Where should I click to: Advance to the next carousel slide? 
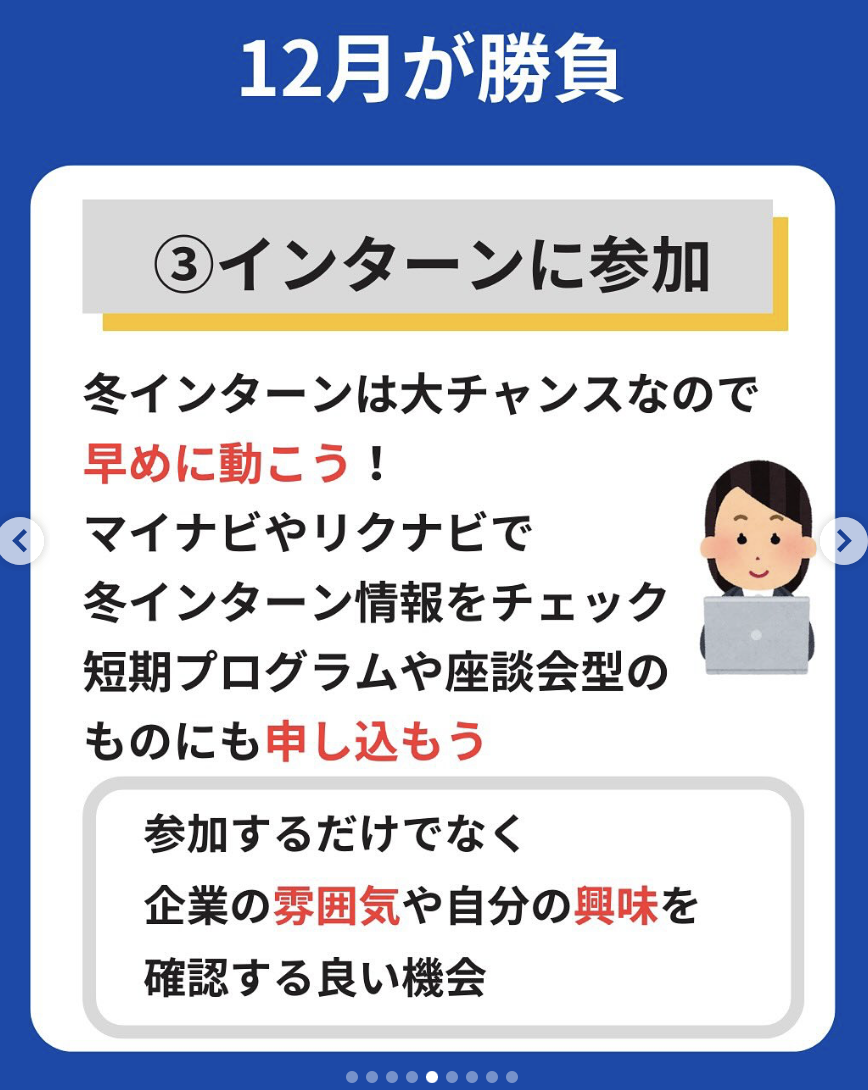pyautogui.click(x=845, y=541)
